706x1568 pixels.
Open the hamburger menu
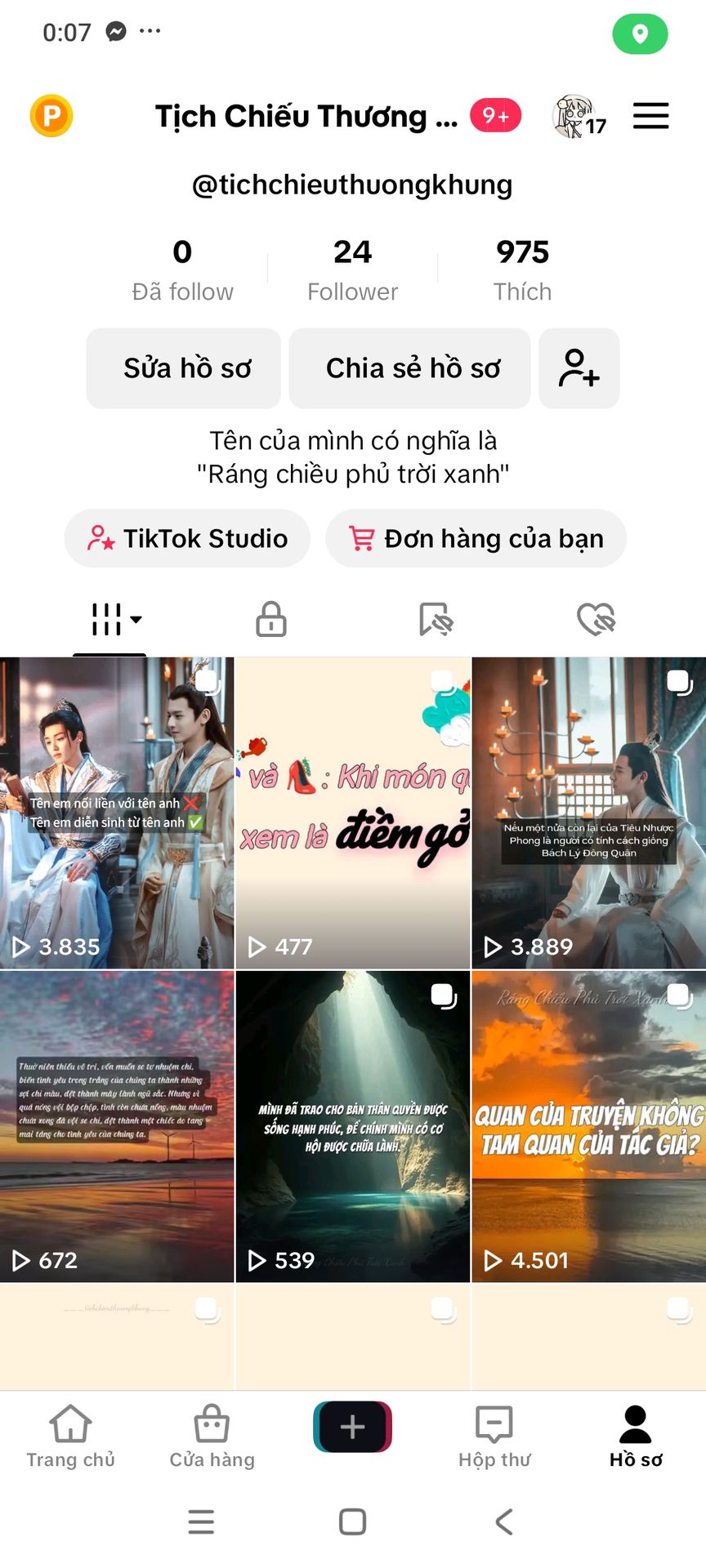(x=650, y=116)
